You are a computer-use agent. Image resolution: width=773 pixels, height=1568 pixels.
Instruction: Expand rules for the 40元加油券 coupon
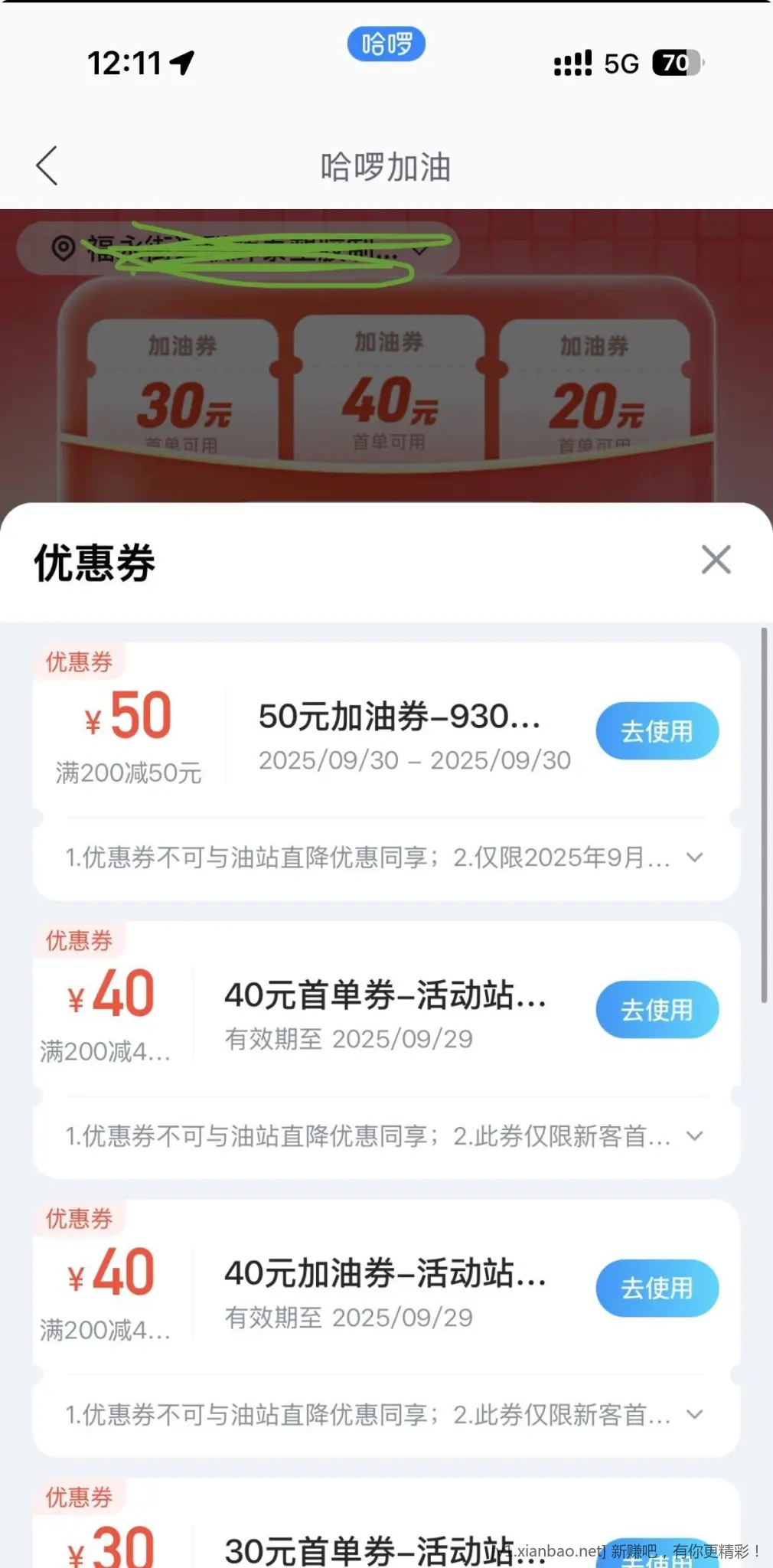694,1415
